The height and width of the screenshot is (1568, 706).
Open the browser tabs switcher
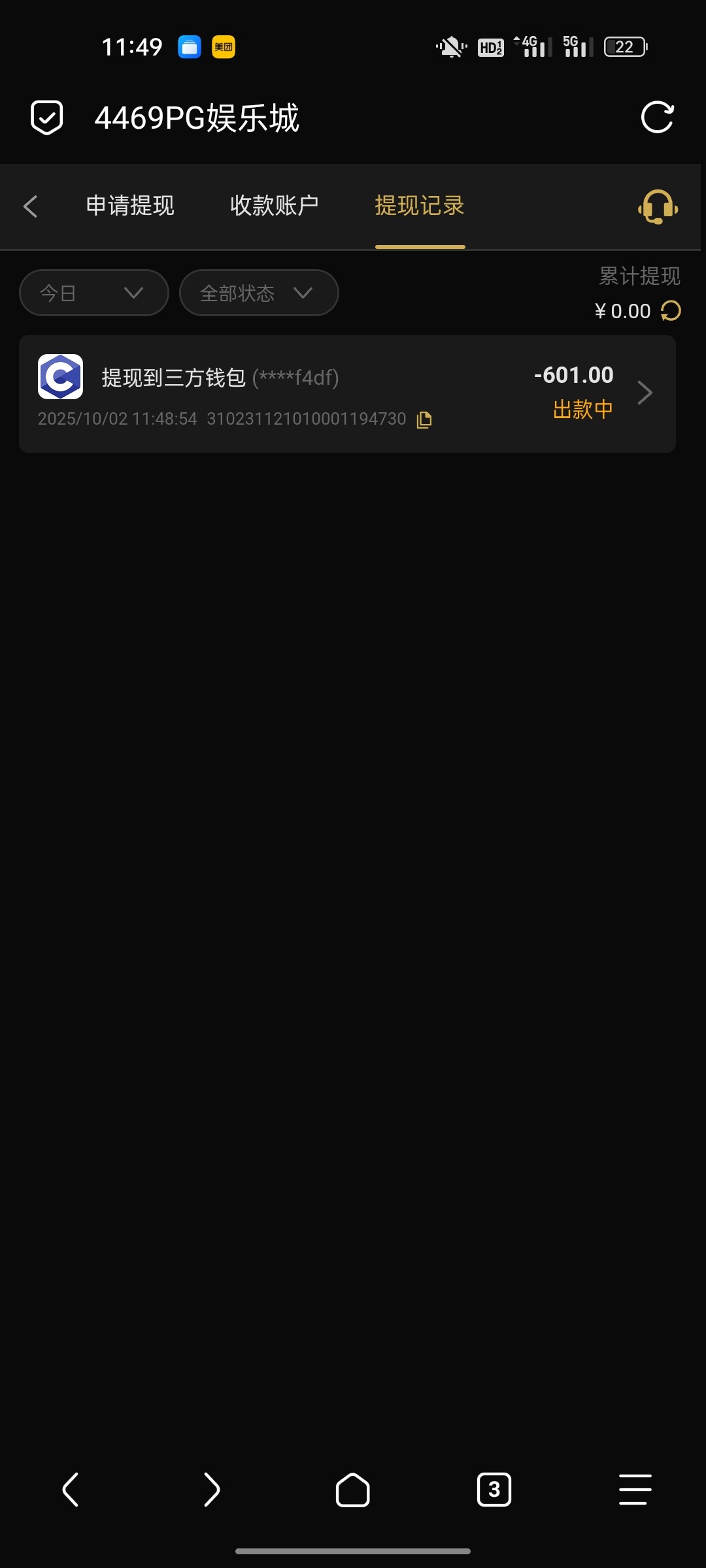[x=494, y=1490]
